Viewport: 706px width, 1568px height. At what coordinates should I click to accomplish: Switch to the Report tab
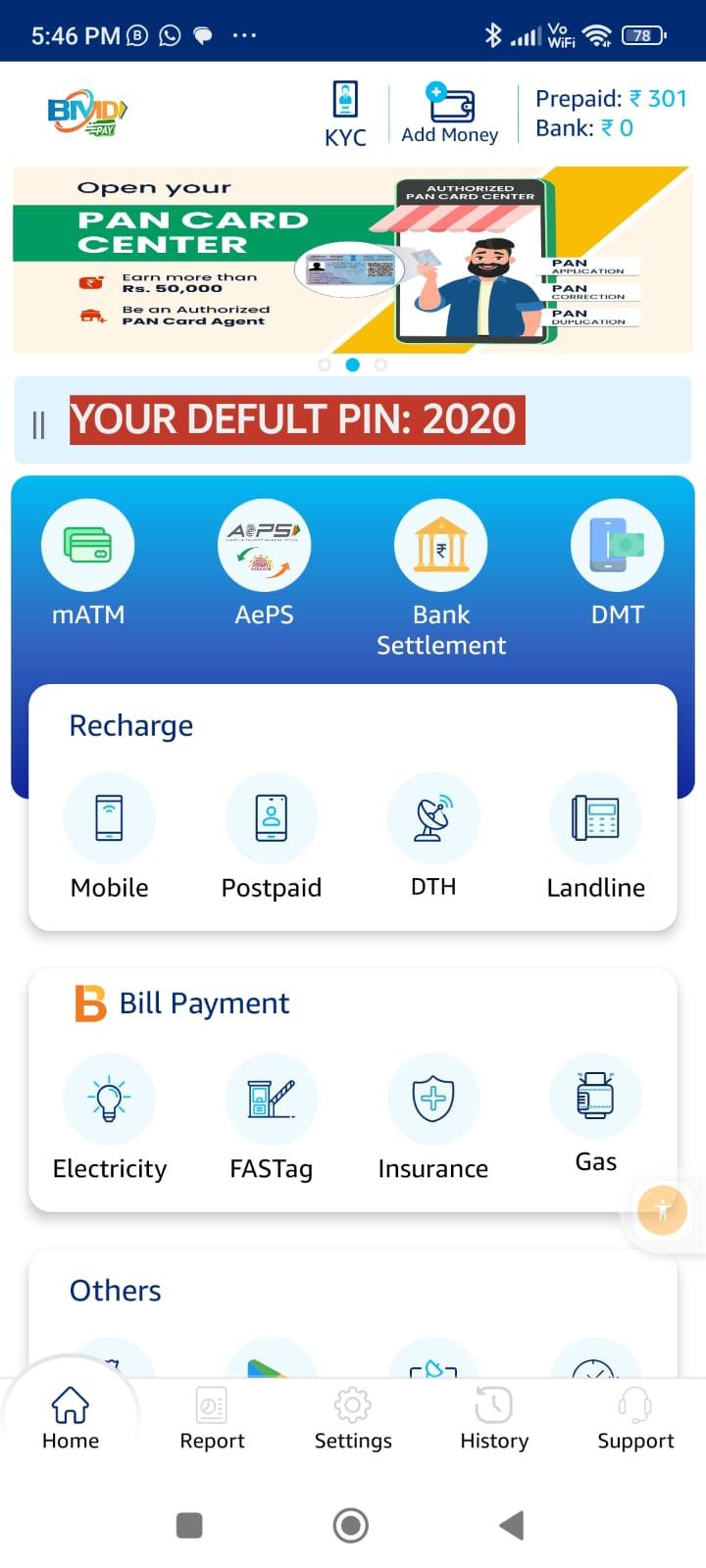pos(212,1418)
